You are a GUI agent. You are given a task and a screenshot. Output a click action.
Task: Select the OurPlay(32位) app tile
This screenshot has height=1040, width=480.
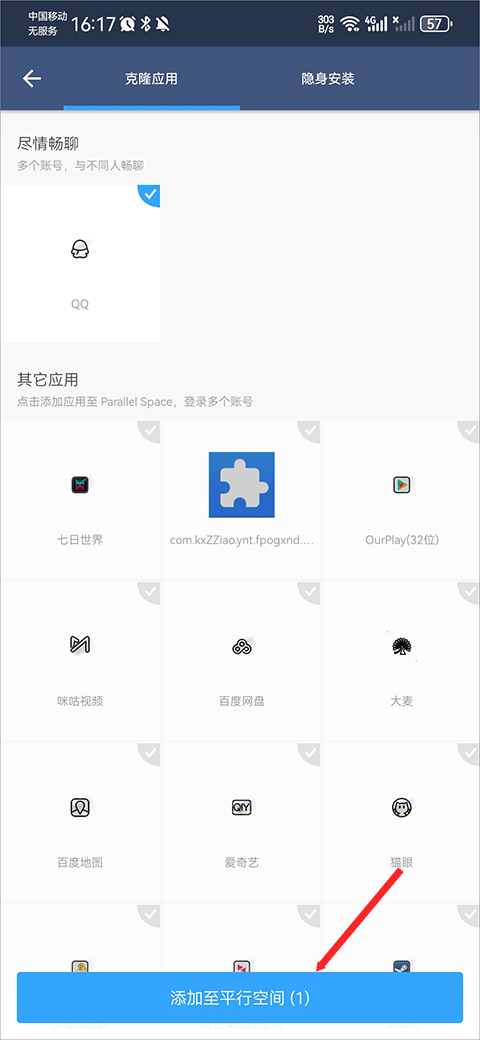tap(401, 499)
